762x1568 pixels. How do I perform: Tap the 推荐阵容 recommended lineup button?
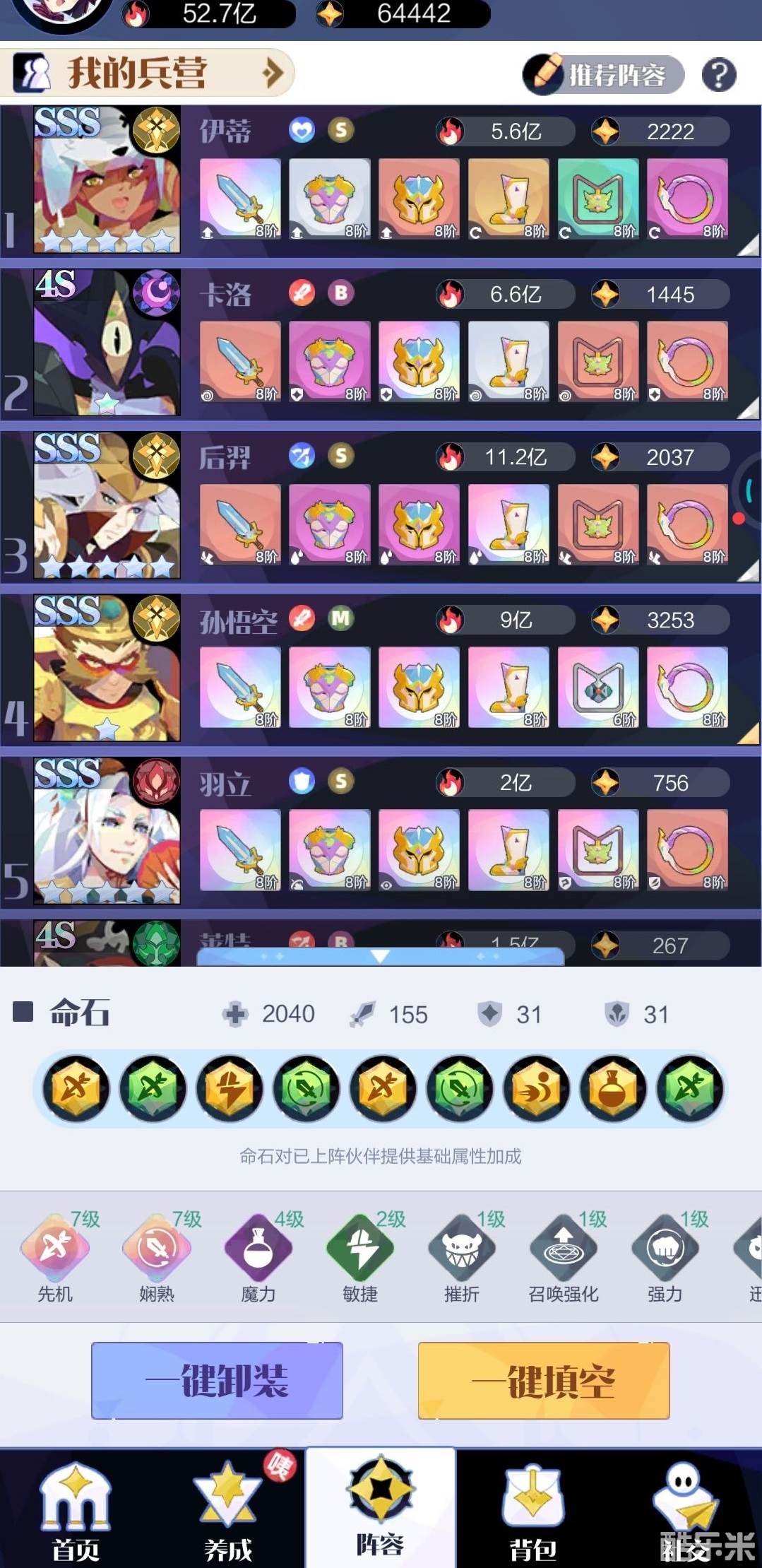pyautogui.click(x=602, y=74)
